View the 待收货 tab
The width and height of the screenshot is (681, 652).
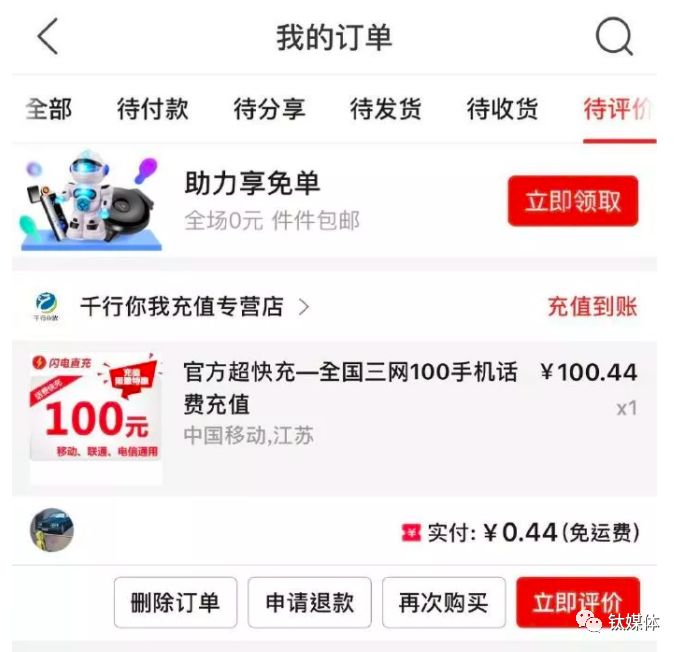502,109
